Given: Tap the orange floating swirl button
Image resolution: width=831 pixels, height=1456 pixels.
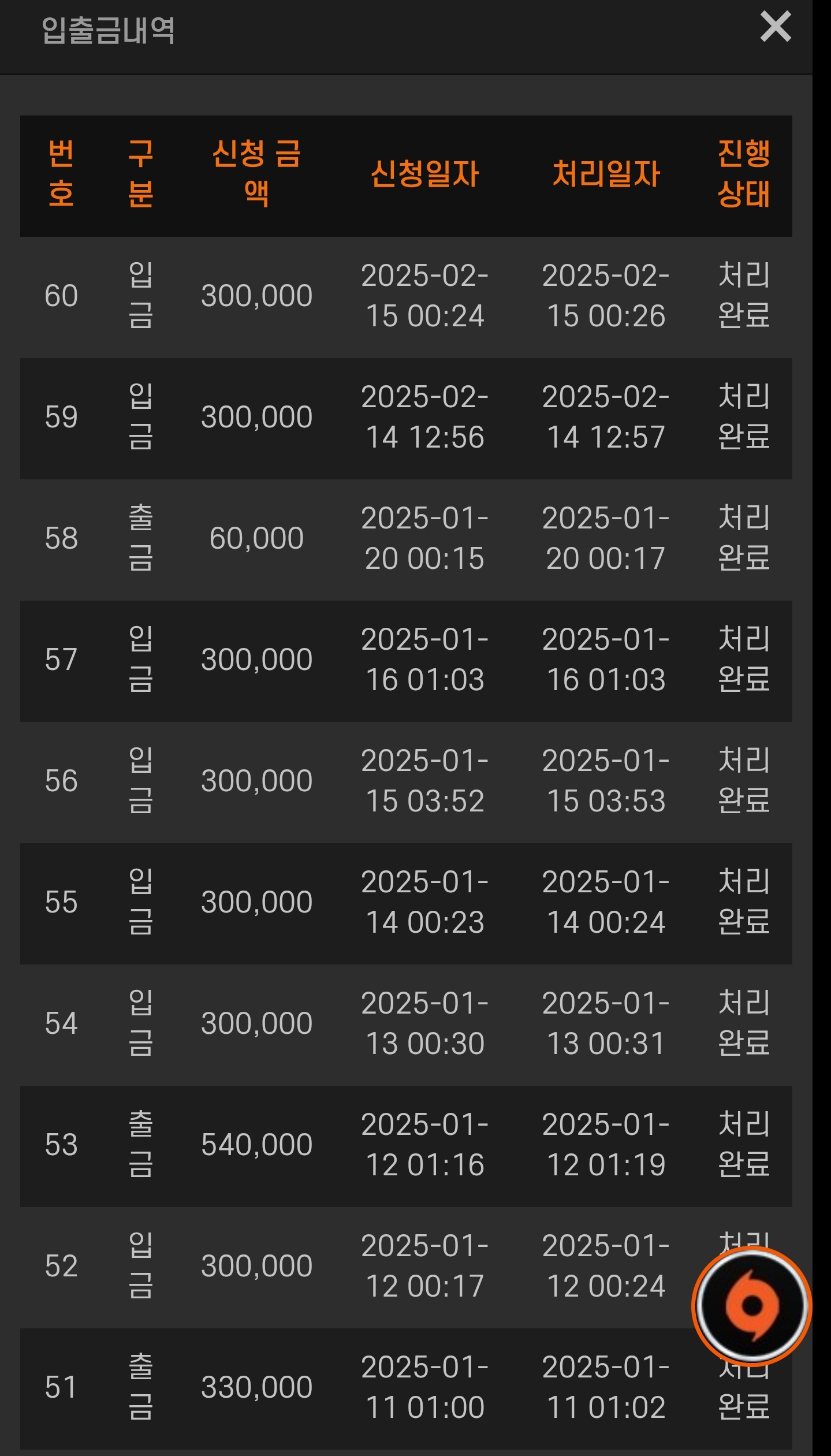Looking at the screenshot, I should [752, 1306].
